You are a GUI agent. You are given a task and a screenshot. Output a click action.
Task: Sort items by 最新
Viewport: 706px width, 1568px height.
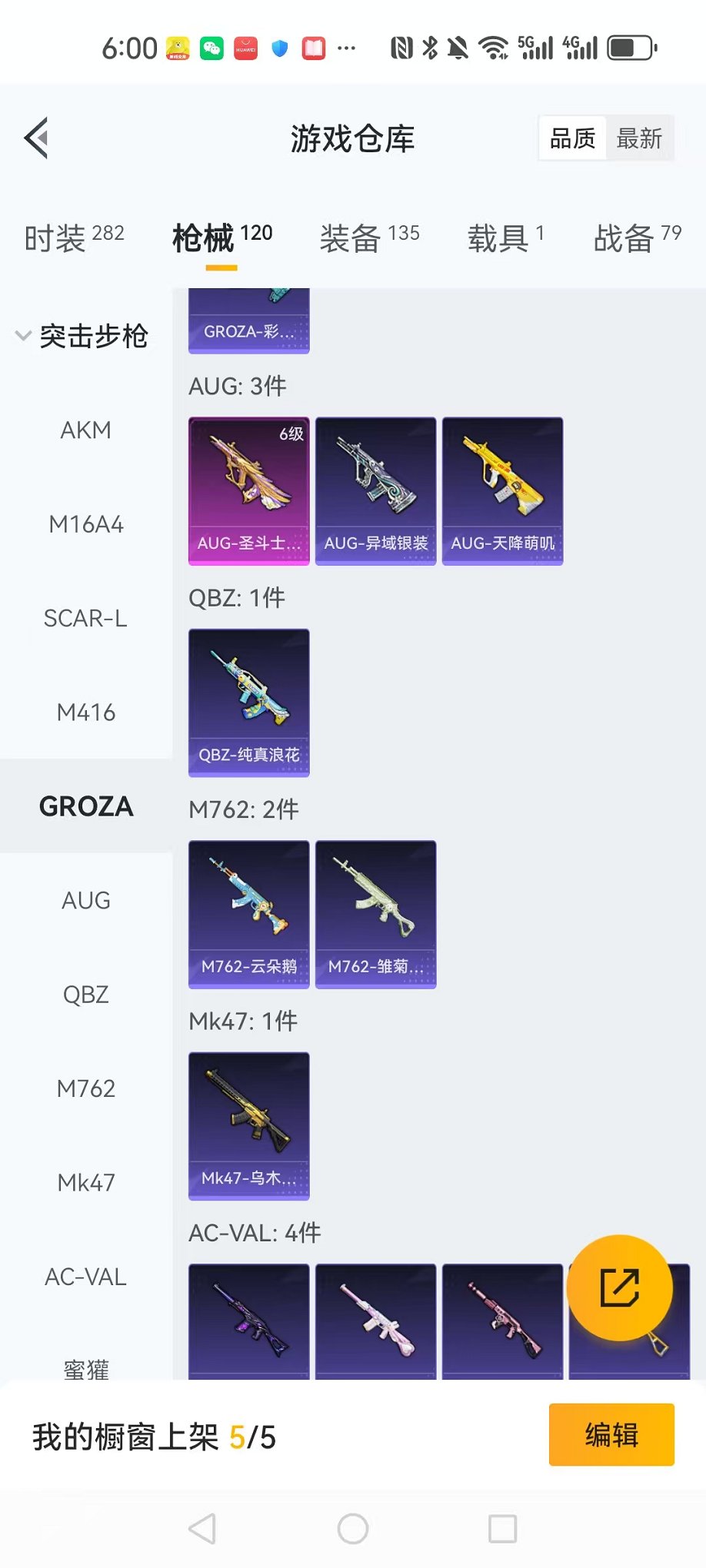pyautogui.click(x=639, y=138)
